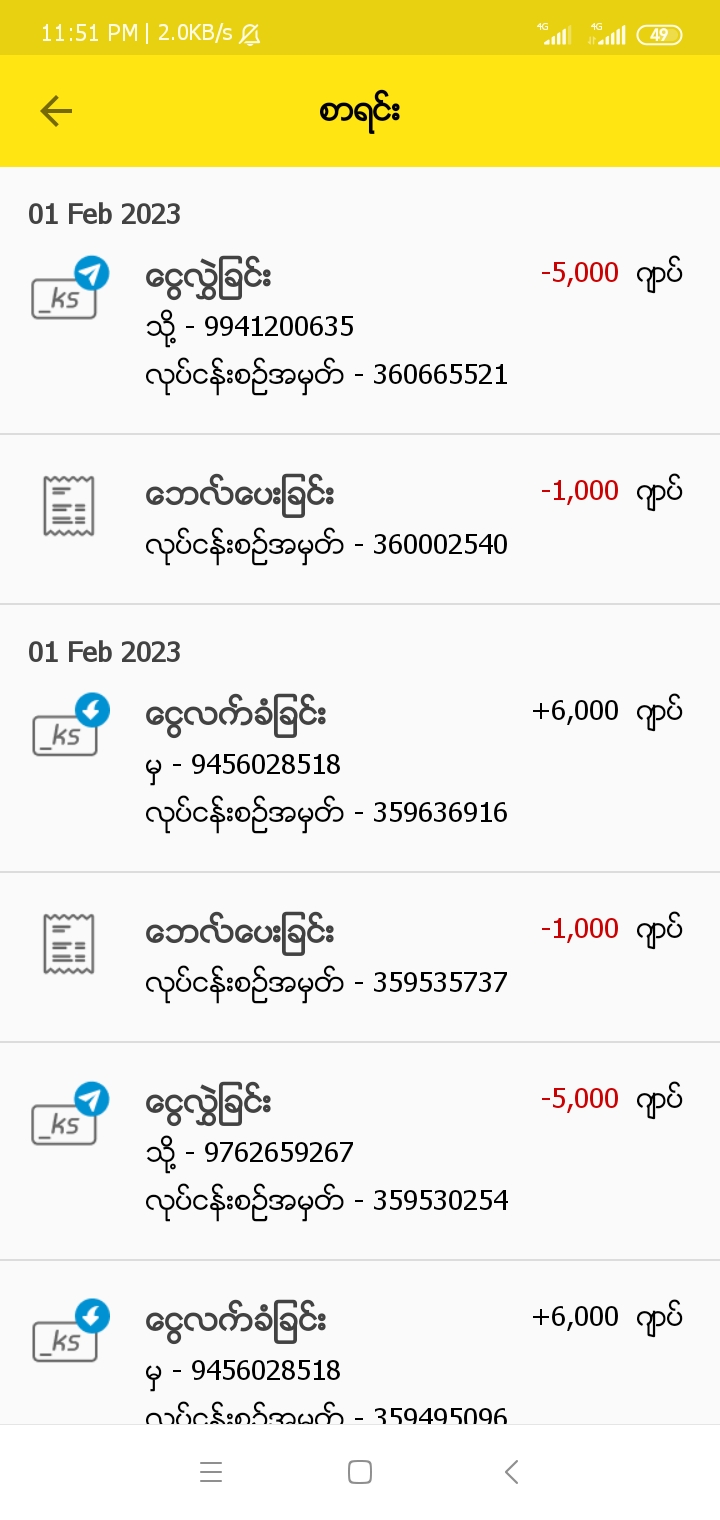Screen dimensions: 720x1520
Task: Open the system recent apps menu
Action: [210, 1472]
